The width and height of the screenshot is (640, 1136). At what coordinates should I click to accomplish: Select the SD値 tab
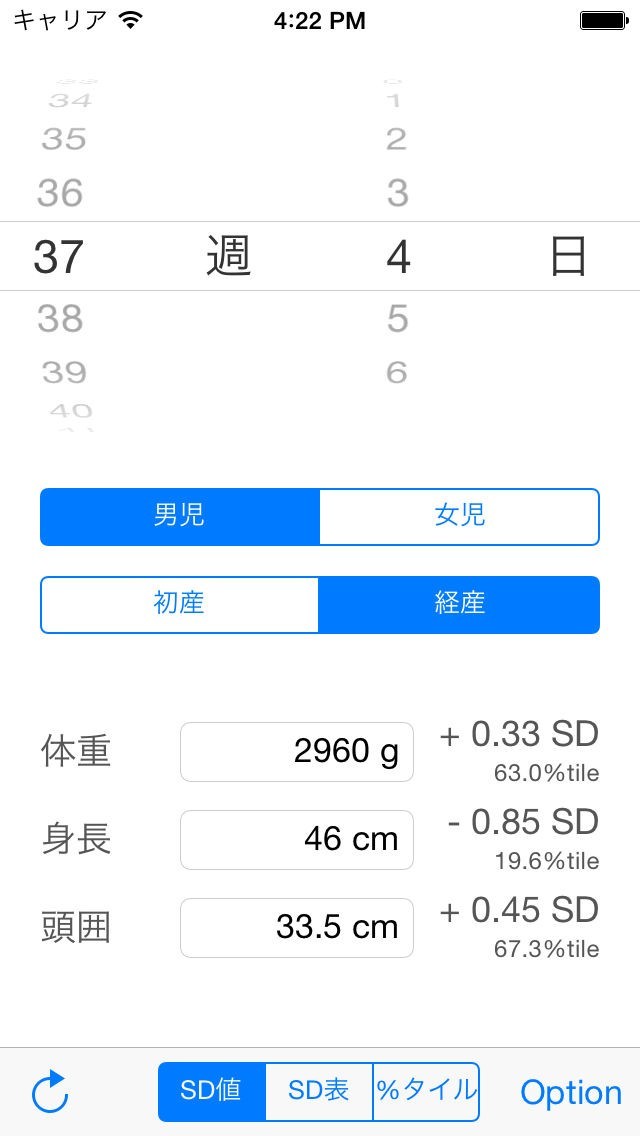[x=212, y=1091]
